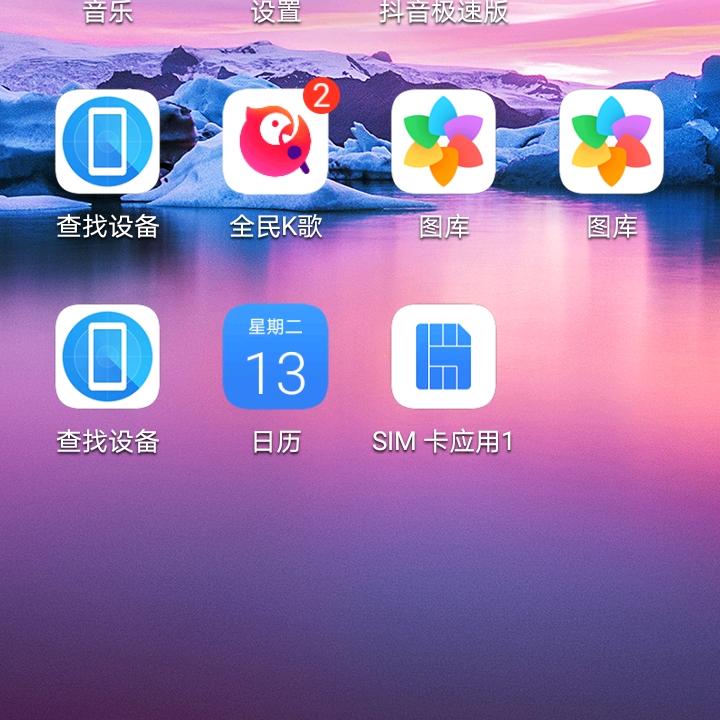
Task: Open the 全民K歌 app
Action: click(x=275, y=142)
